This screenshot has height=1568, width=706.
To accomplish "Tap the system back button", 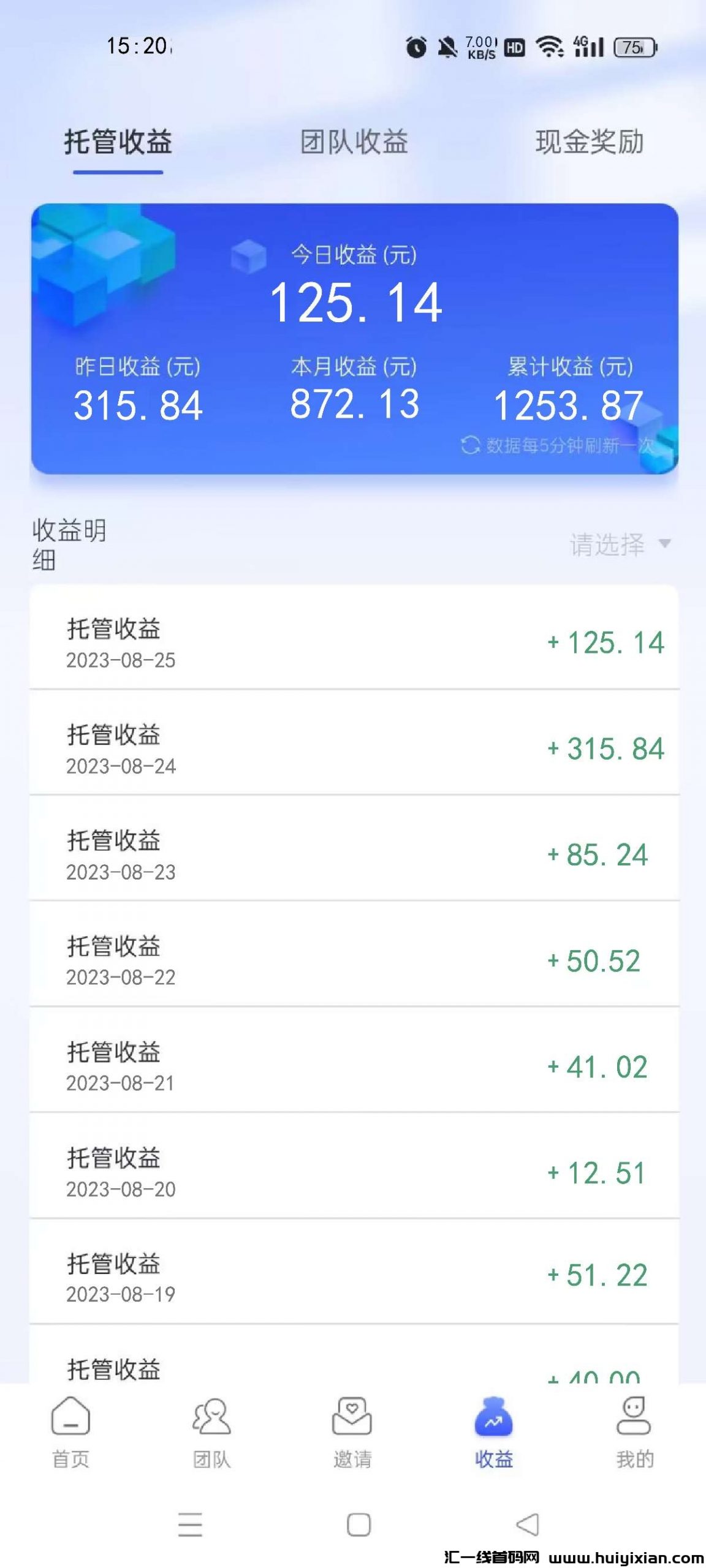I will point(528,1525).
